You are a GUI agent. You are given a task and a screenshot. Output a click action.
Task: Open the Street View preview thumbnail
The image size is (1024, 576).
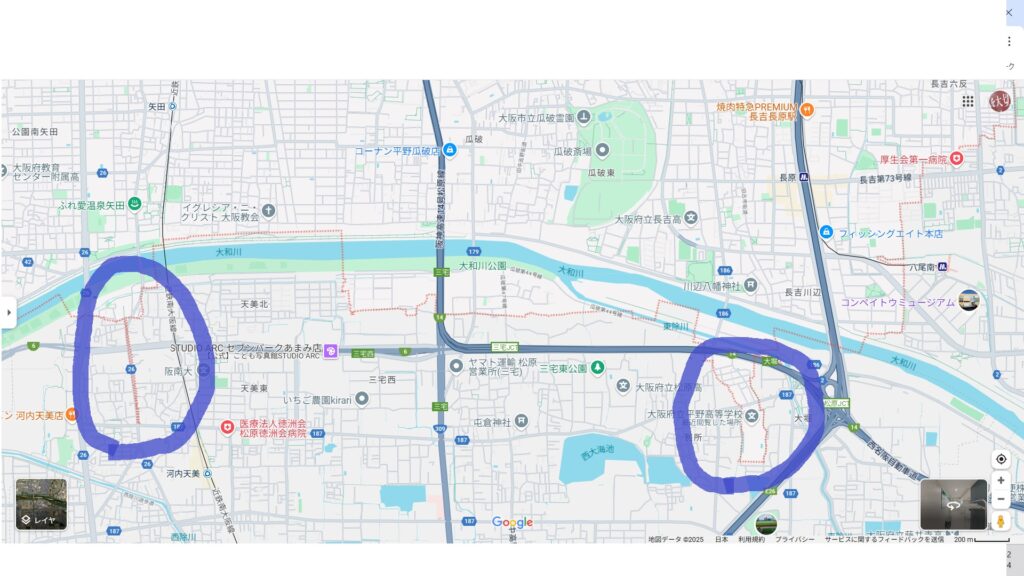point(953,505)
